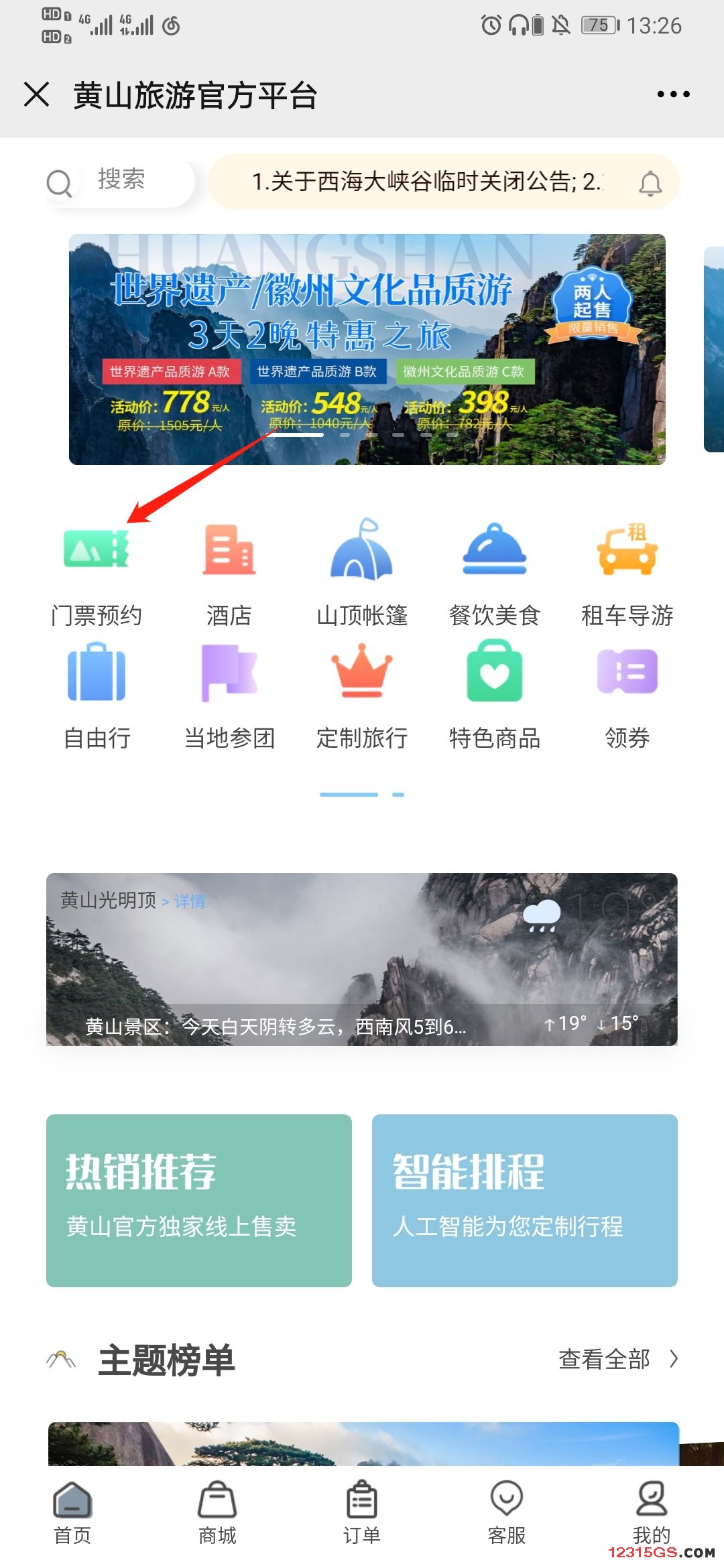Open 餐饮美食 dining section
Image resolution: width=724 pixels, height=1568 pixels.
(495, 570)
